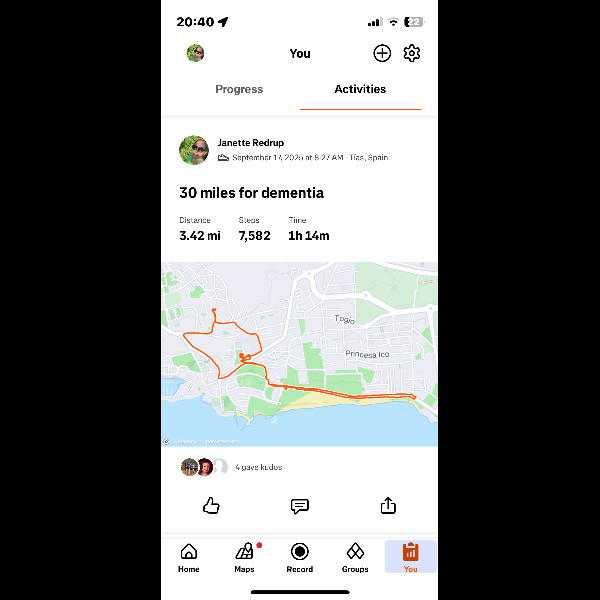Switch to the Groups tab
This screenshot has width=600, height=600.
click(x=355, y=558)
